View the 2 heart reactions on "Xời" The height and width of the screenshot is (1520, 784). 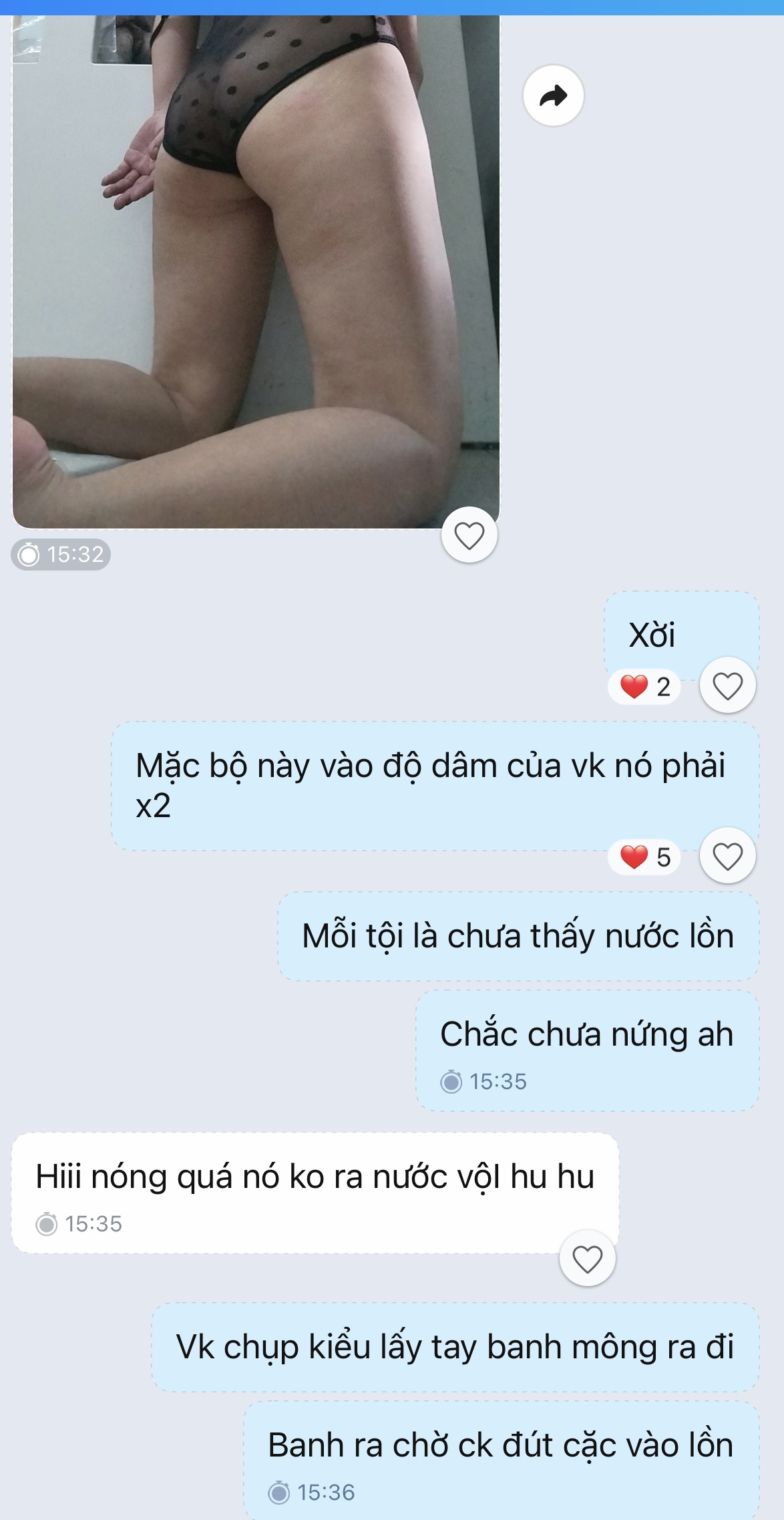point(644,686)
